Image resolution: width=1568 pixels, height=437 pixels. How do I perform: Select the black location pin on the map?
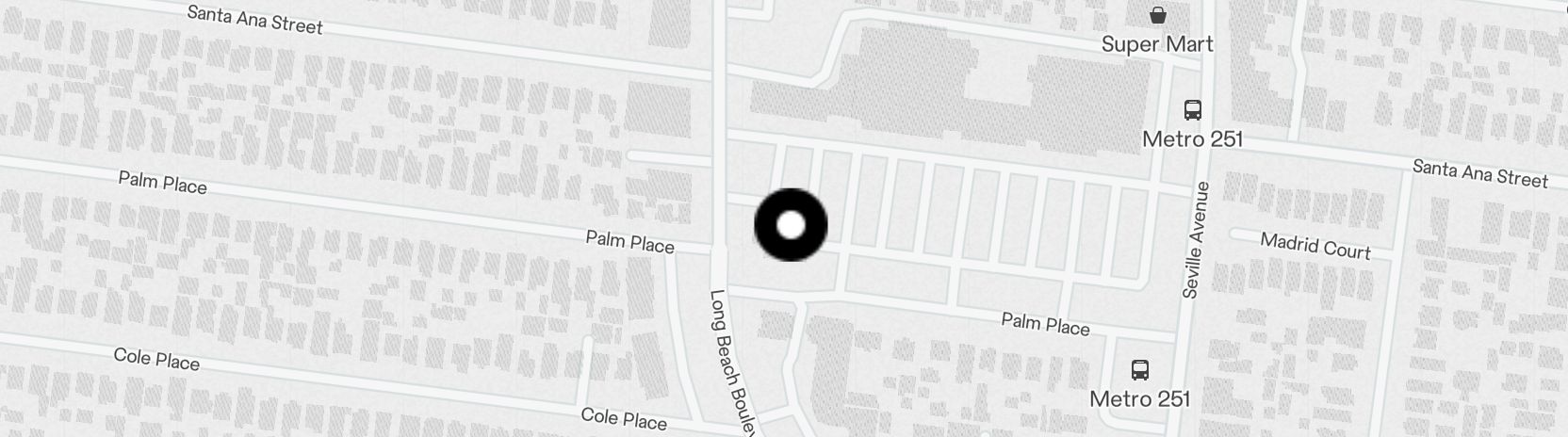(791, 225)
